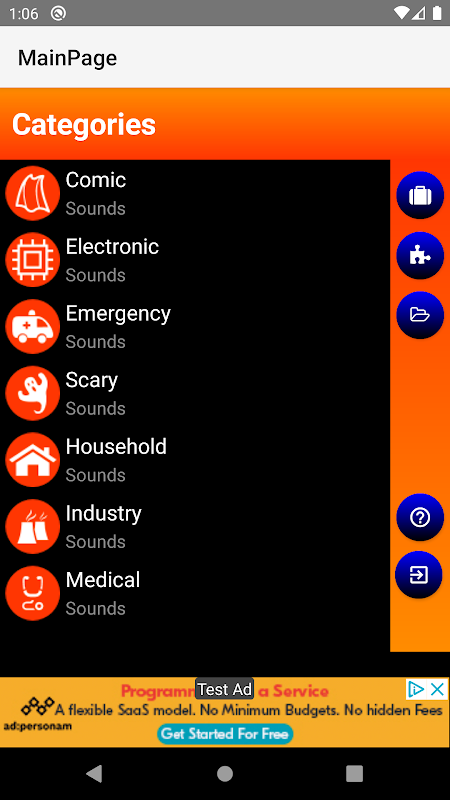Viewport: 450px width, 800px height.
Task: Choose the Household Sounds category
Action: (x=195, y=460)
